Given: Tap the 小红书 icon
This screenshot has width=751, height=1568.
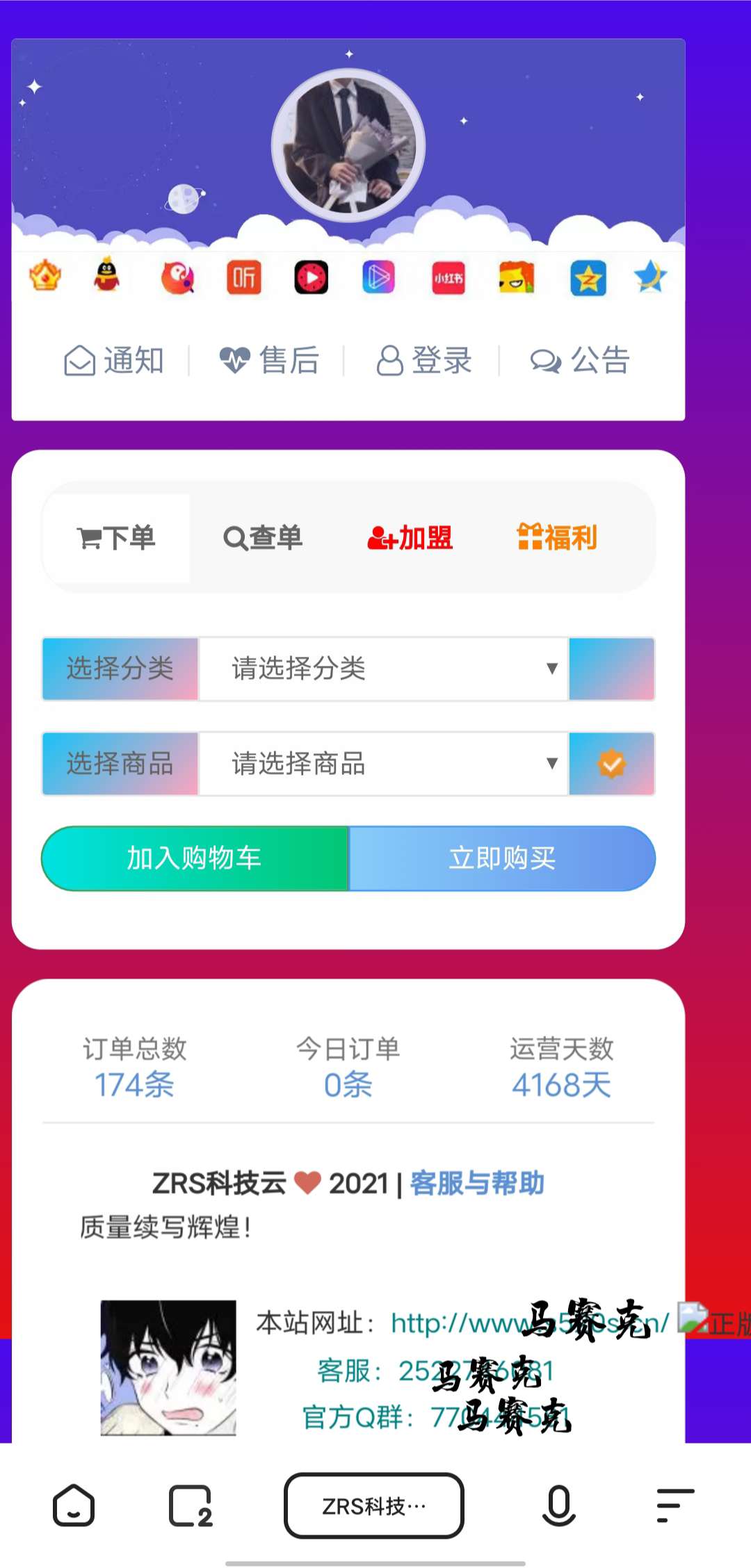Looking at the screenshot, I should [449, 278].
